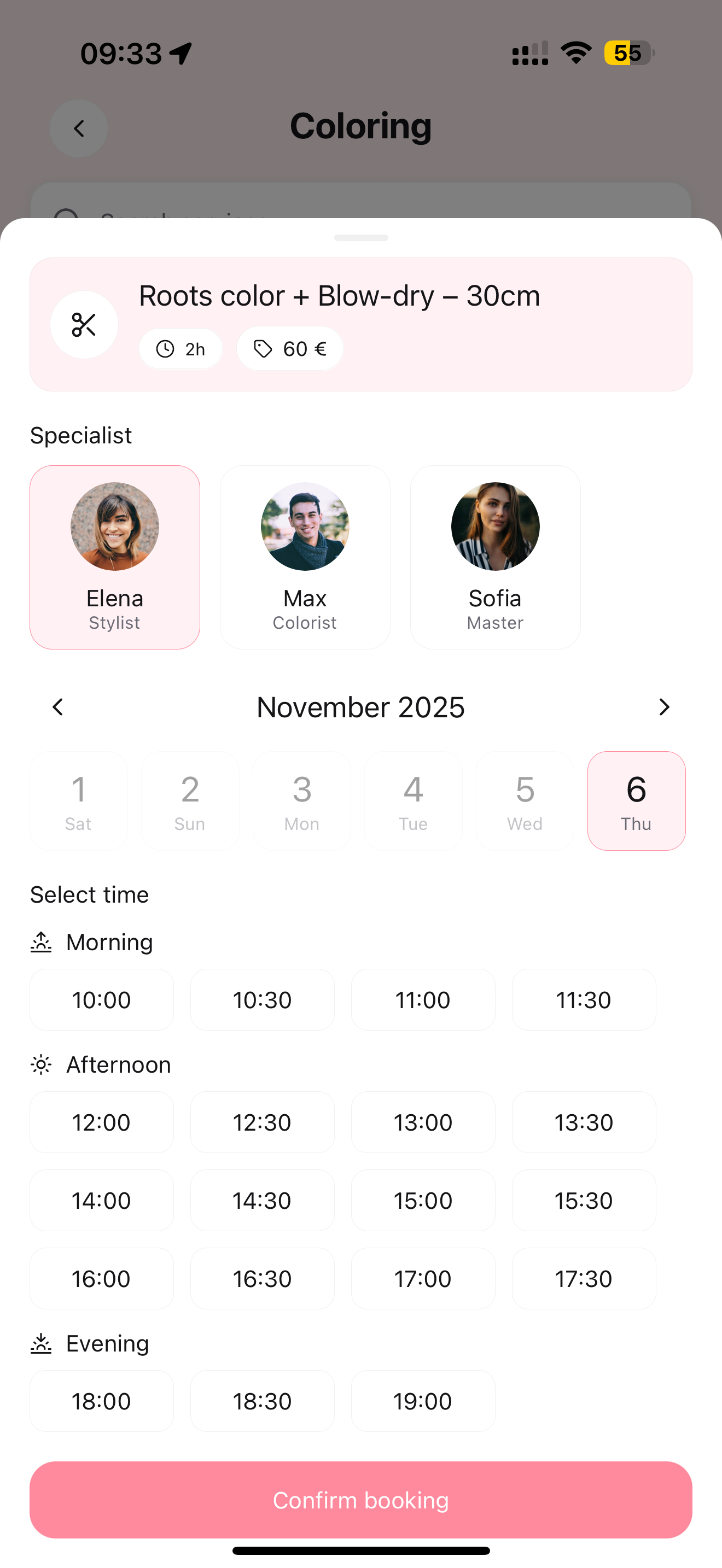The height and width of the screenshot is (1568, 722).
Task: Choose the 11:30 time slot
Action: pos(583,999)
